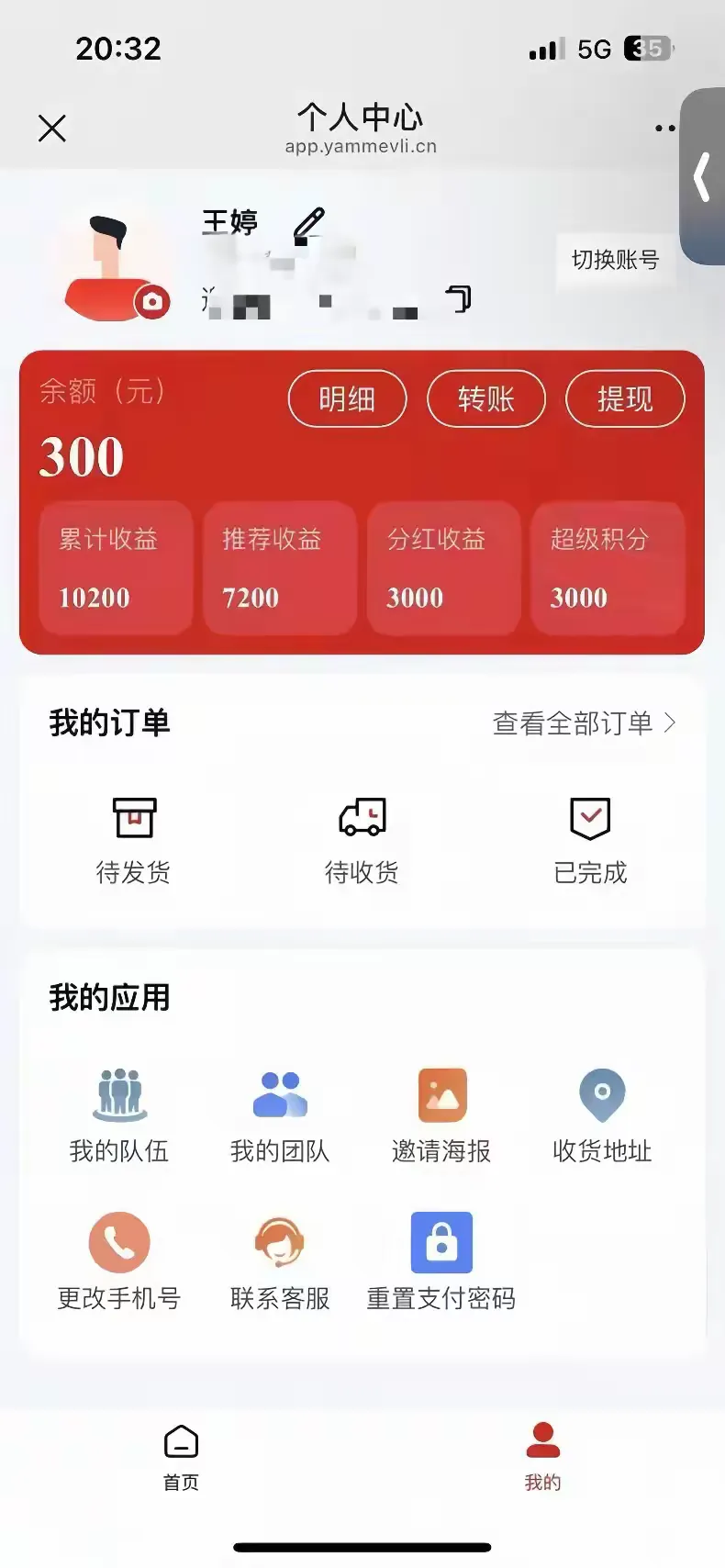The width and height of the screenshot is (725, 1568).
Task: Select 更改手机号 to change phone number
Action: point(119,1262)
